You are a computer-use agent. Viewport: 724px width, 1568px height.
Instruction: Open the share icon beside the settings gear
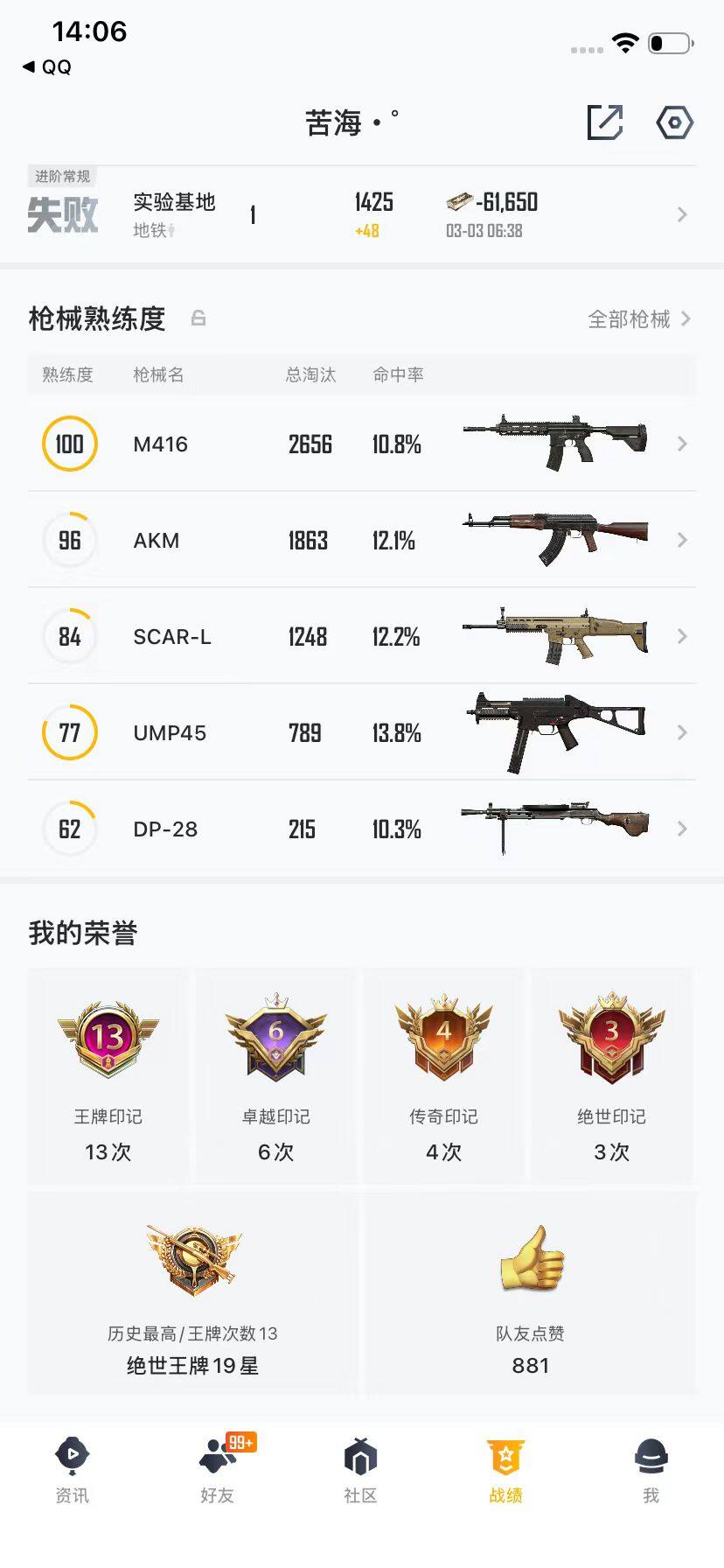tap(608, 123)
